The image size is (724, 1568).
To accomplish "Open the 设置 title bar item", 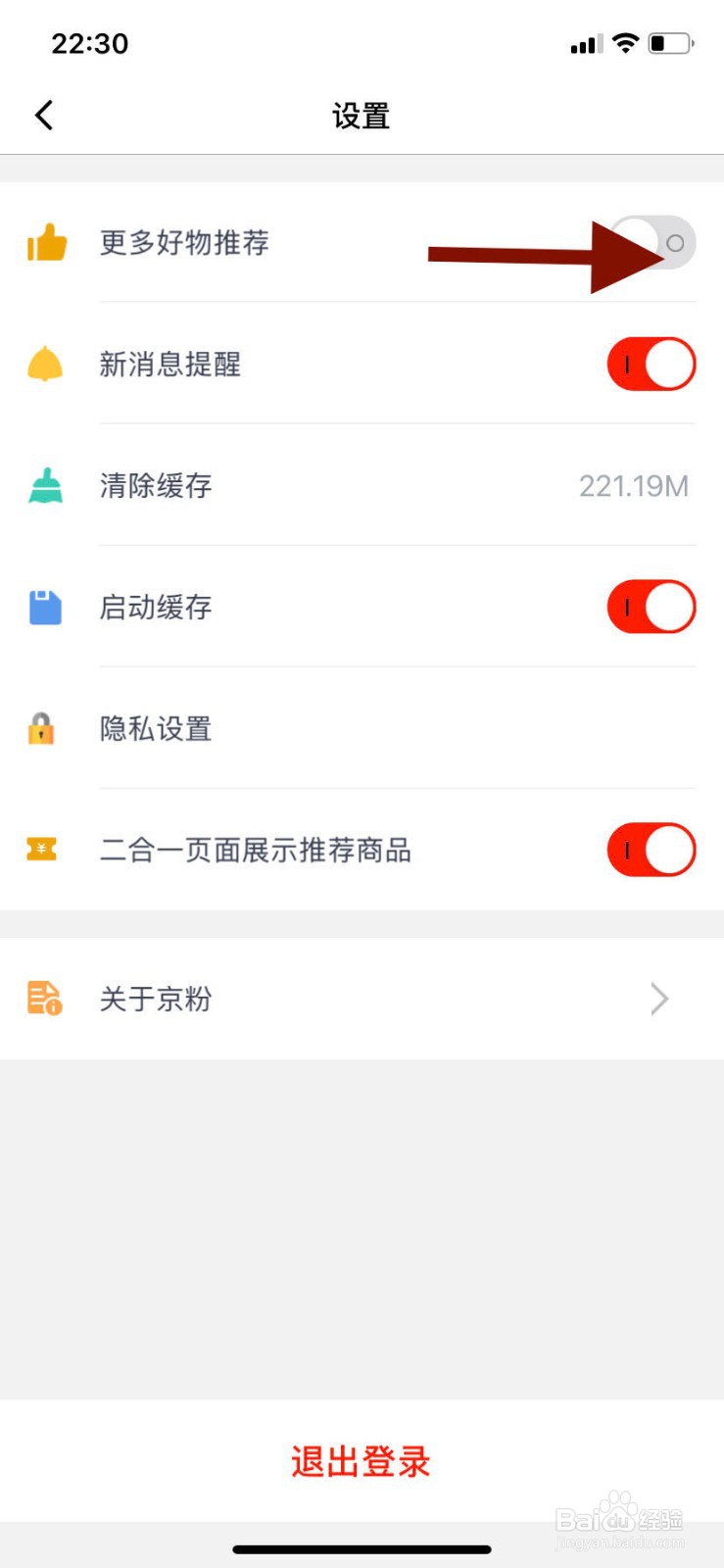I will tap(362, 115).
